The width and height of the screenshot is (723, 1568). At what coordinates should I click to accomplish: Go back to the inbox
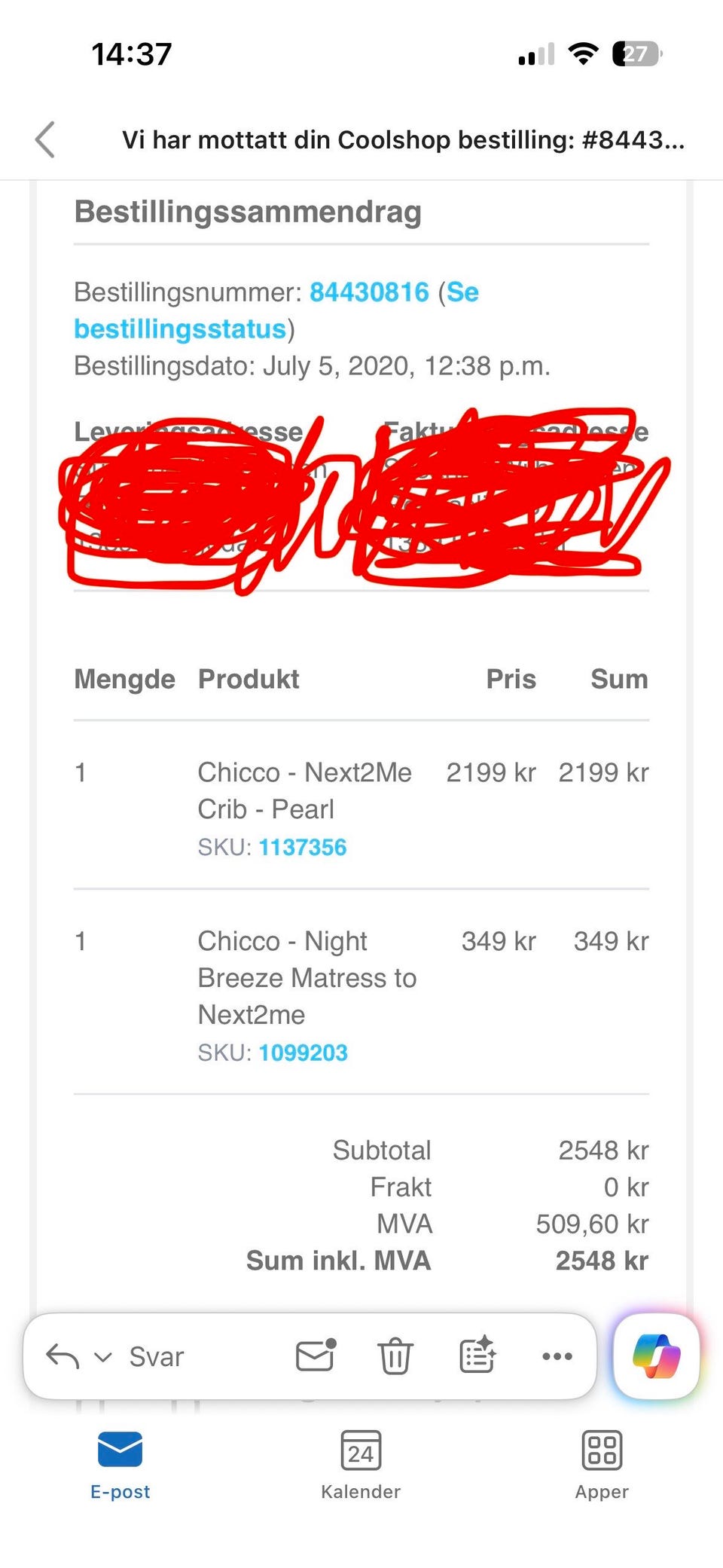[x=45, y=139]
